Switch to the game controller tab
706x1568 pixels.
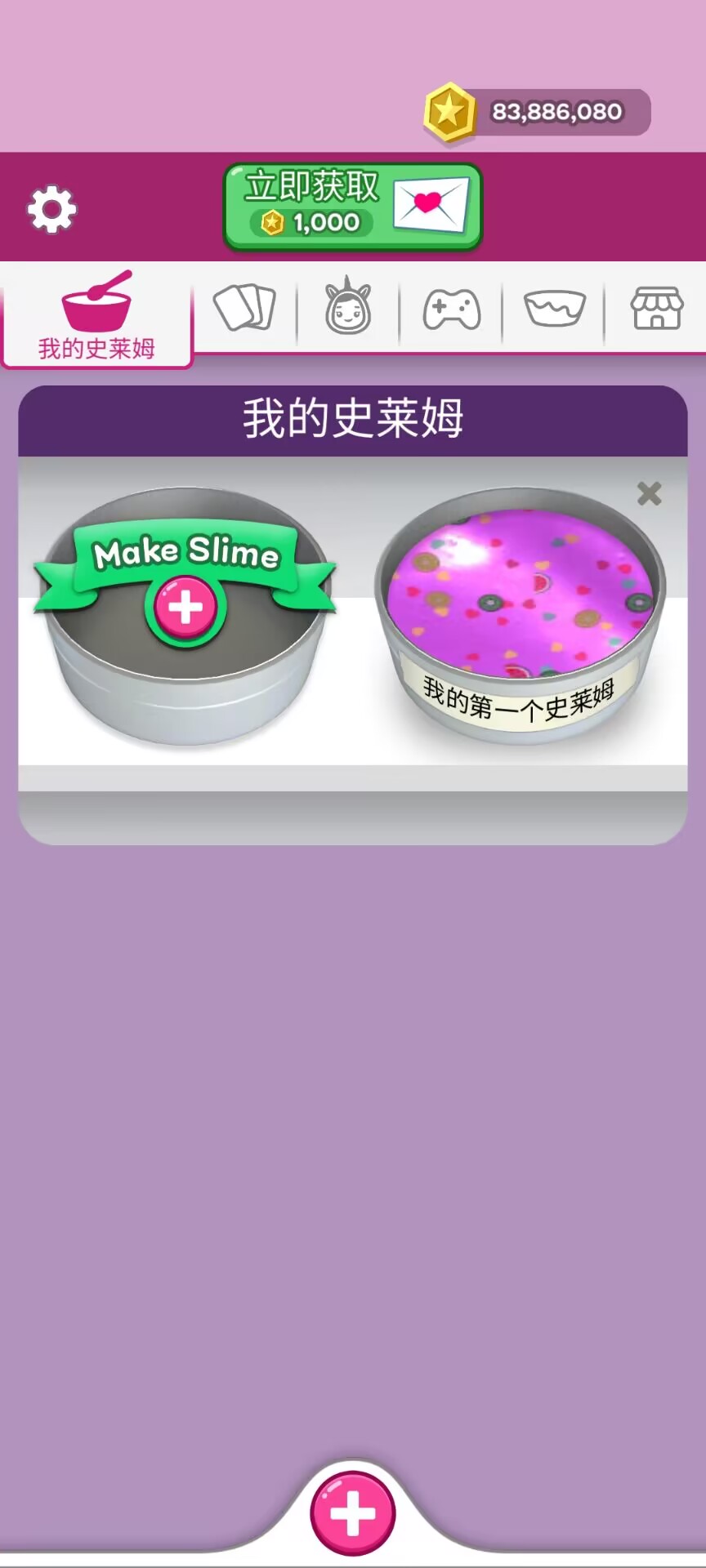[x=451, y=310]
